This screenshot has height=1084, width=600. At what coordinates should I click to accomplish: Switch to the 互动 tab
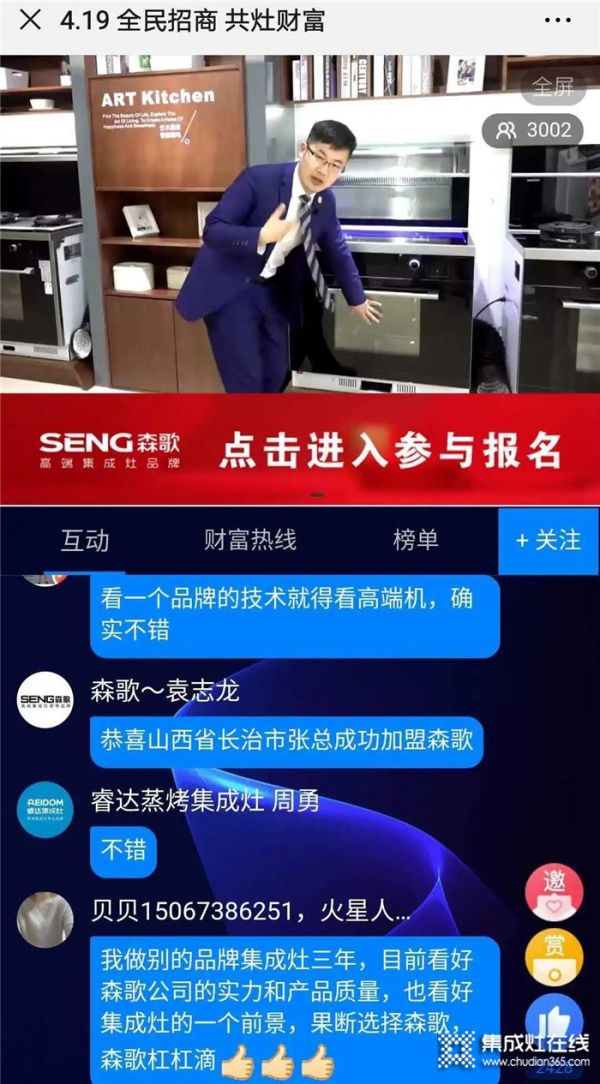point(85,541)
